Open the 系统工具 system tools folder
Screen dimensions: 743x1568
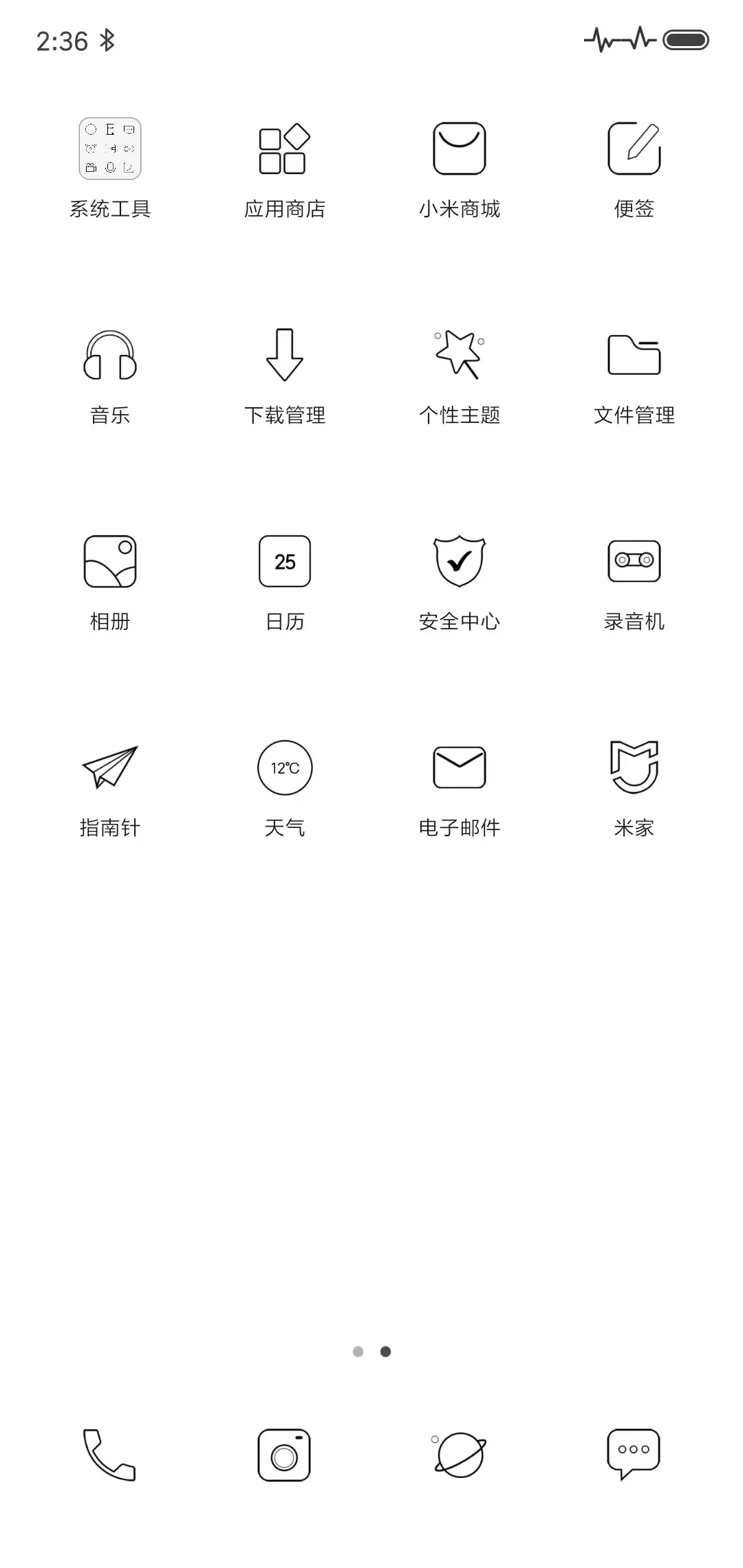coord(110,149)
